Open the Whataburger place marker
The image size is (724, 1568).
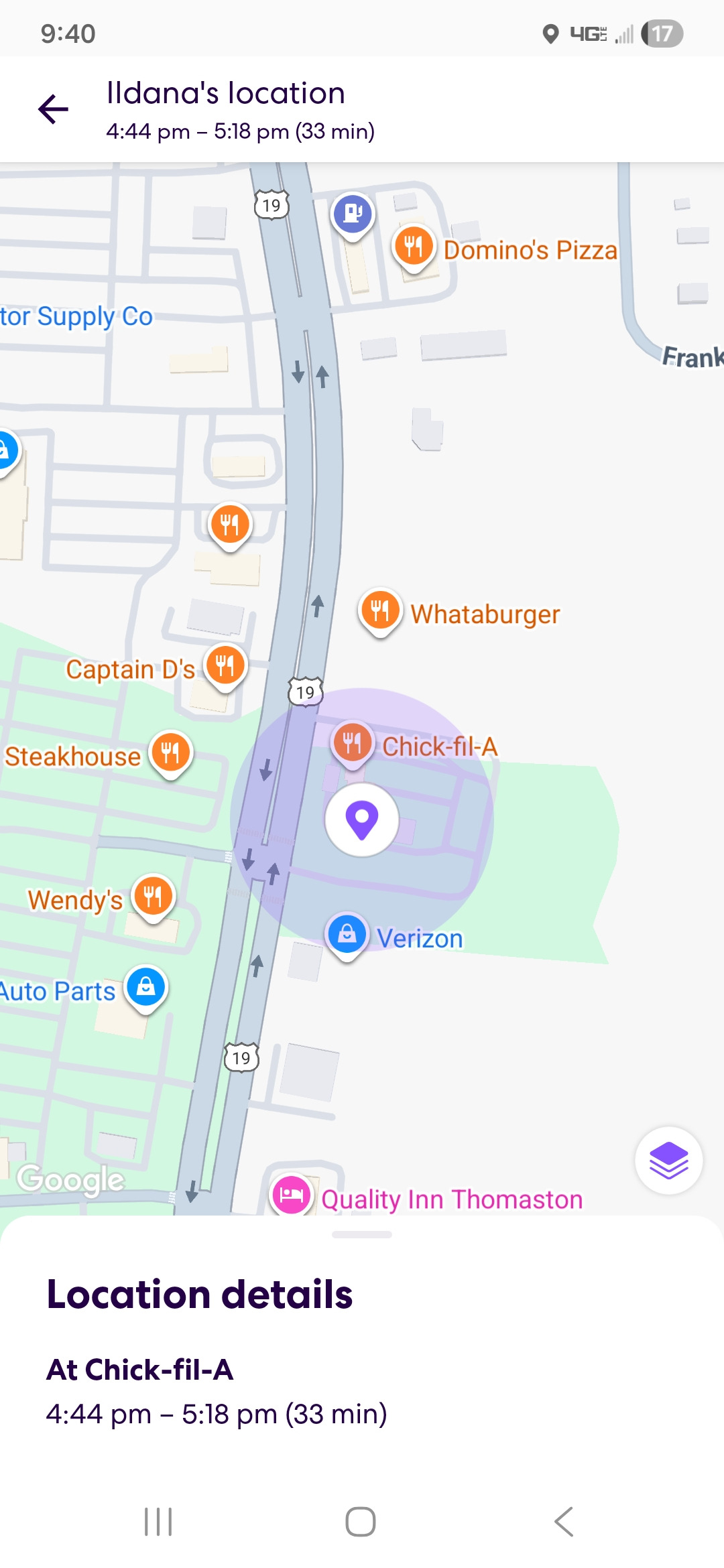point(380,610)
